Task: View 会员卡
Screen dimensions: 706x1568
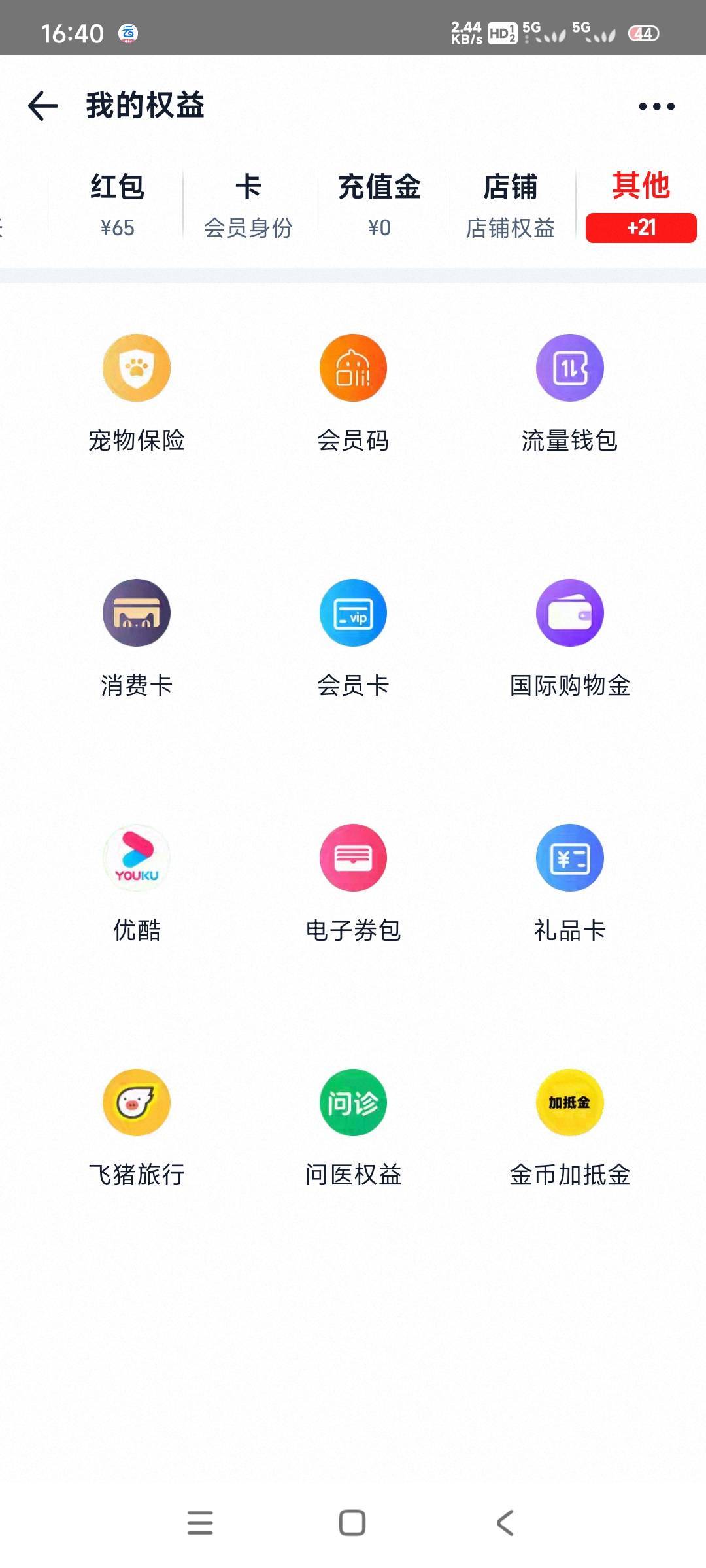Action: click(353, 613)
